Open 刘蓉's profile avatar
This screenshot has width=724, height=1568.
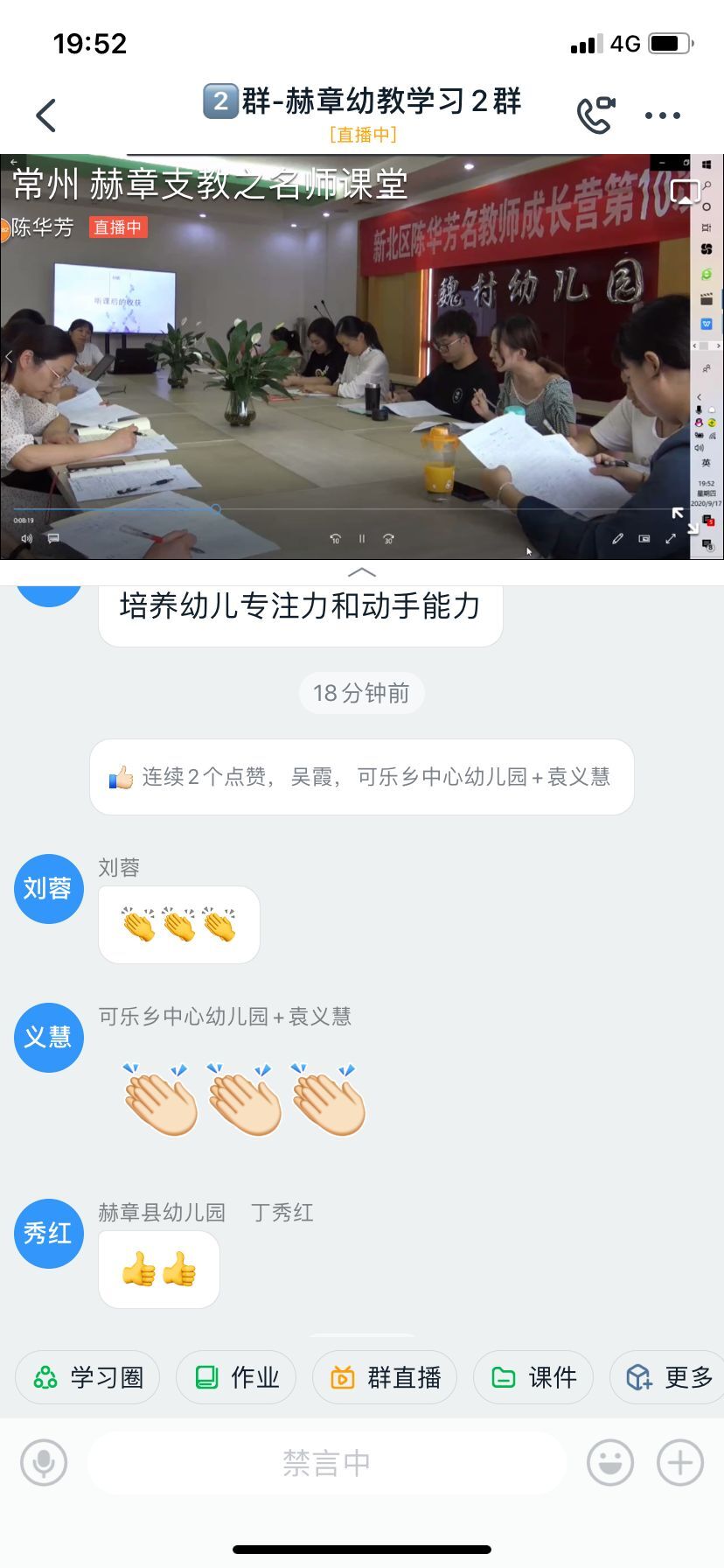(x=48, y=888)
